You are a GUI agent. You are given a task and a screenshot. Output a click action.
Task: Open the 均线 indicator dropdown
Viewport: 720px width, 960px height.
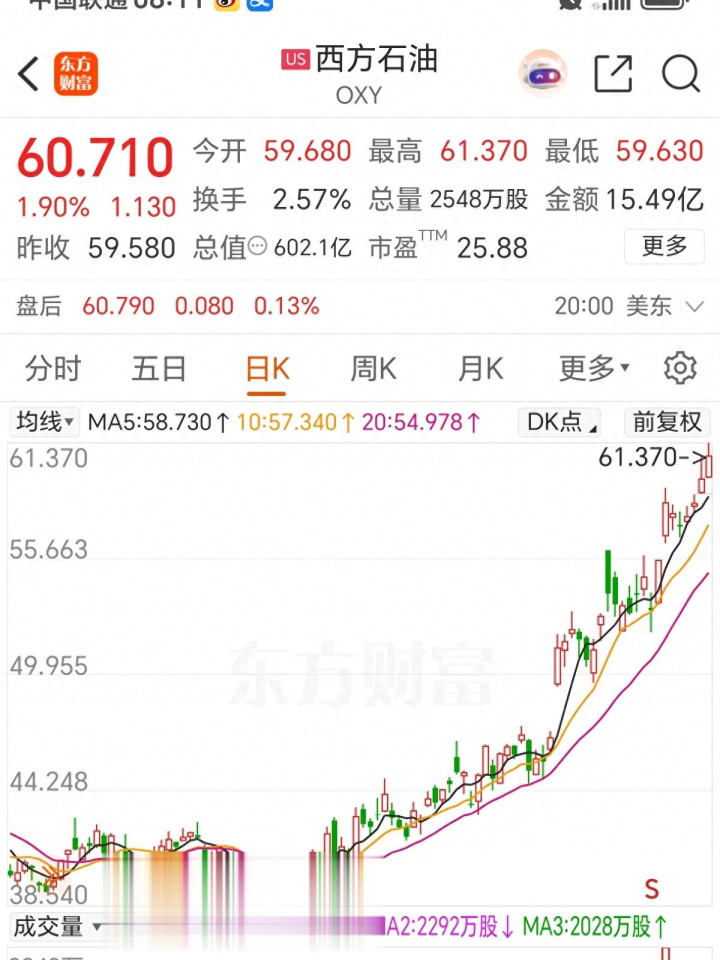pyautogui.click(x=44, y=422)
